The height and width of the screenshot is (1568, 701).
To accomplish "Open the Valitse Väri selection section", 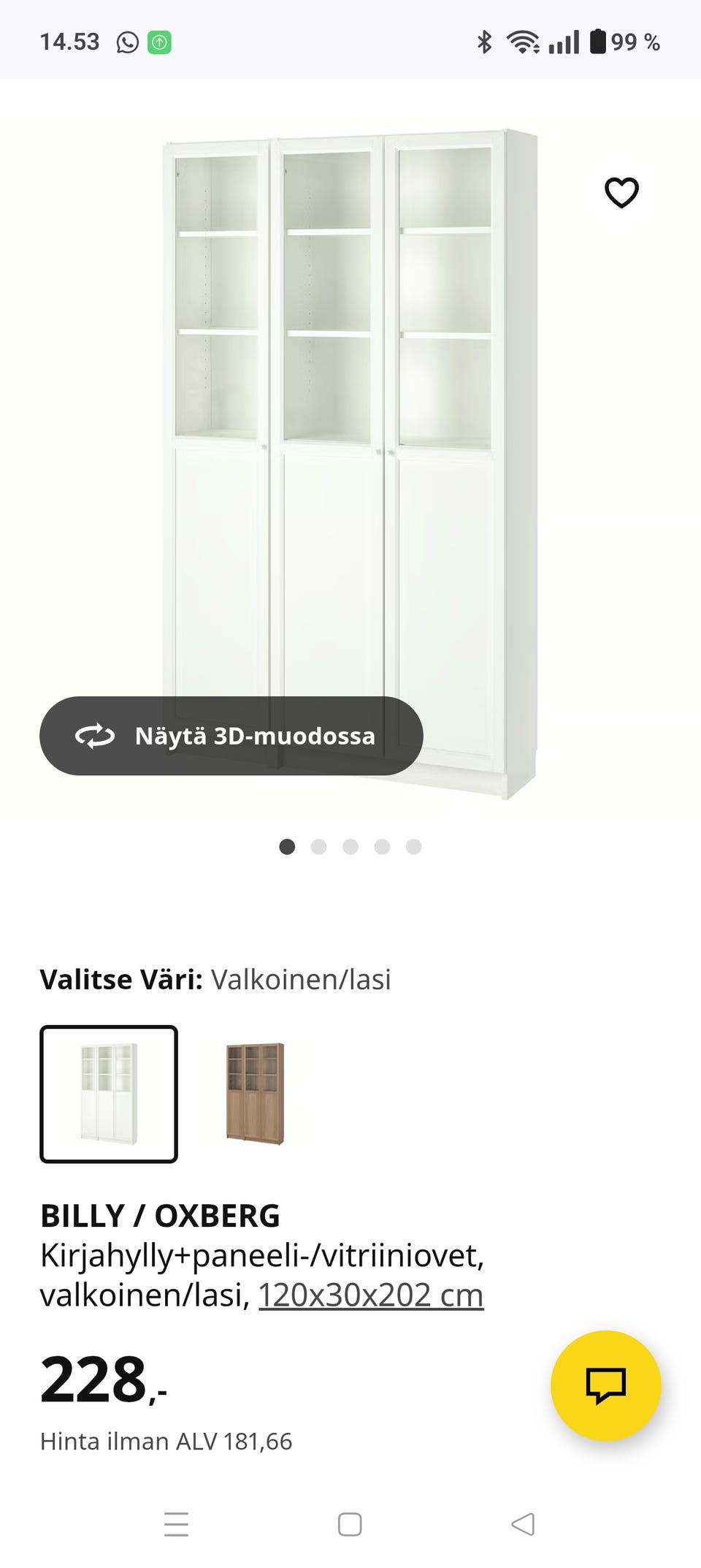I will click(216, 981).
